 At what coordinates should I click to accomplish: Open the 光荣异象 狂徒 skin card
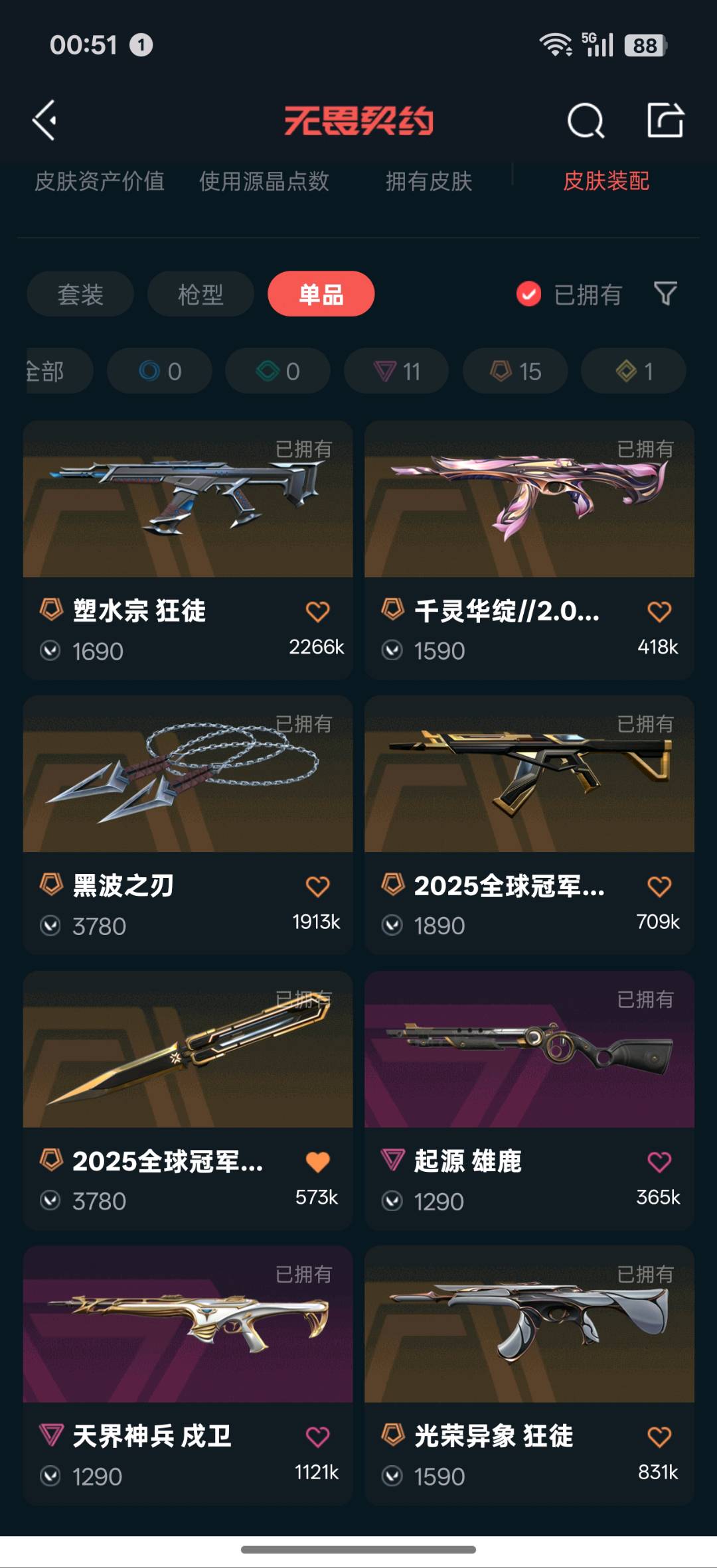point(529,1324)
